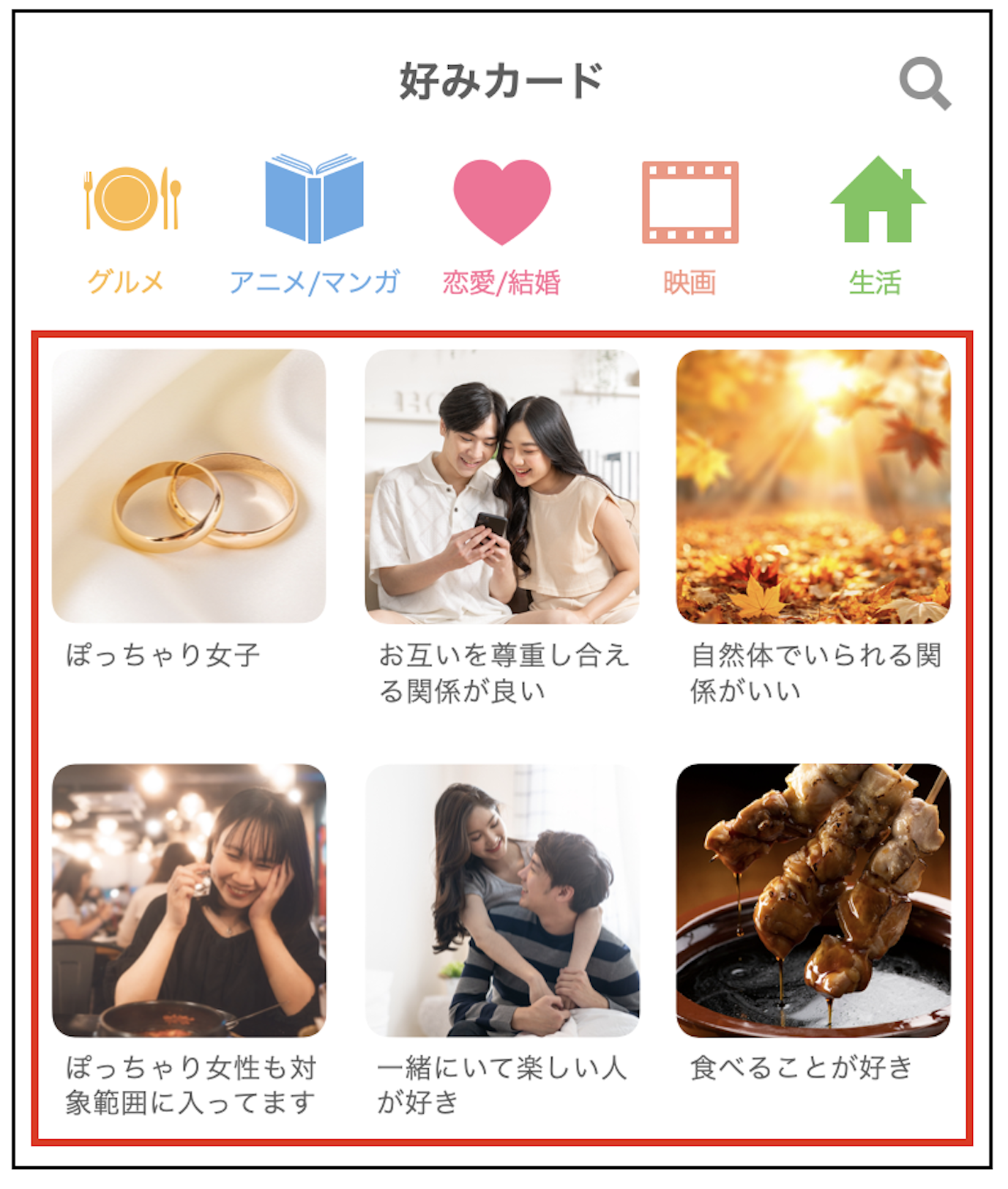This screenshot has height=1189, width=1008.
Task: Open the search magnifier icon
Action: click(x=925, y=83)
